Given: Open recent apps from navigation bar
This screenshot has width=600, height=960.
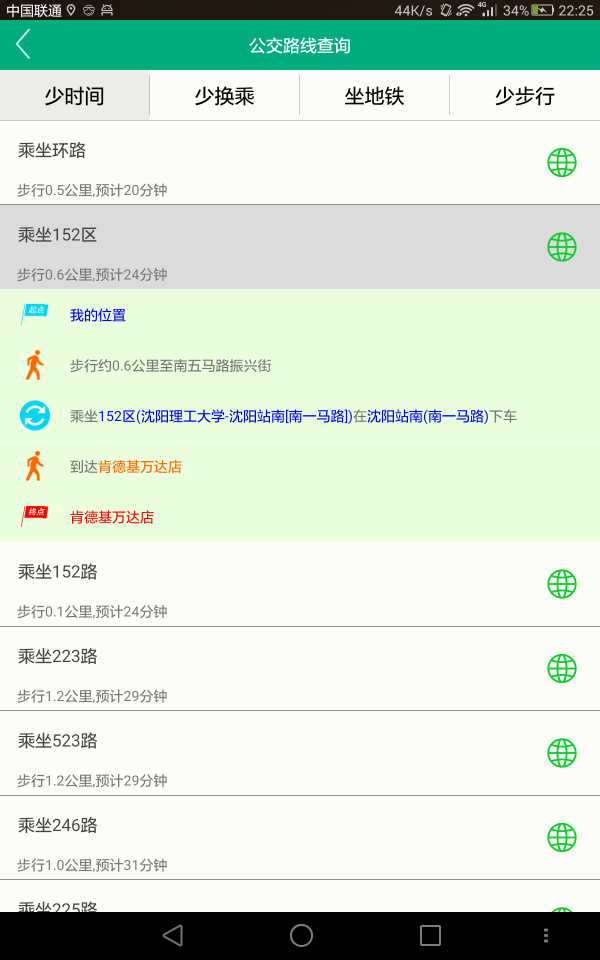Looking at the screenshot, I should pyautogui.click(x=430, y=935).
